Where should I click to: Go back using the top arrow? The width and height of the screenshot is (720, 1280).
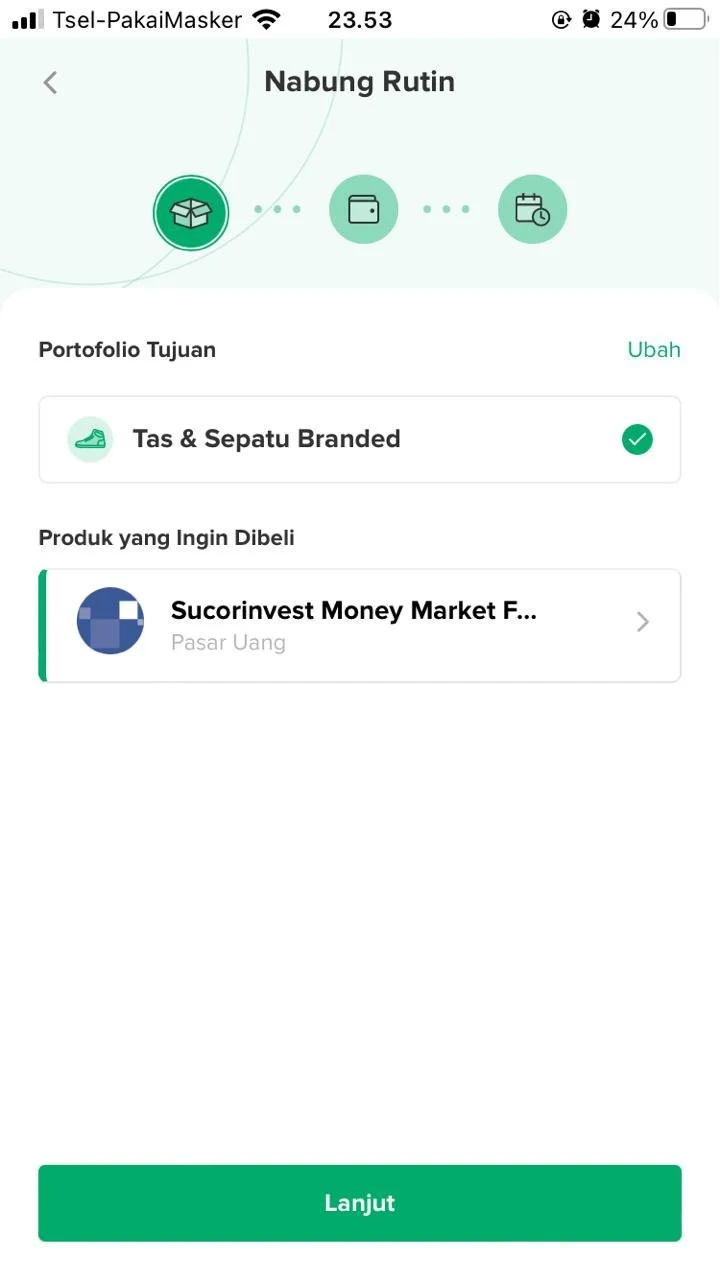click(50, 82)
